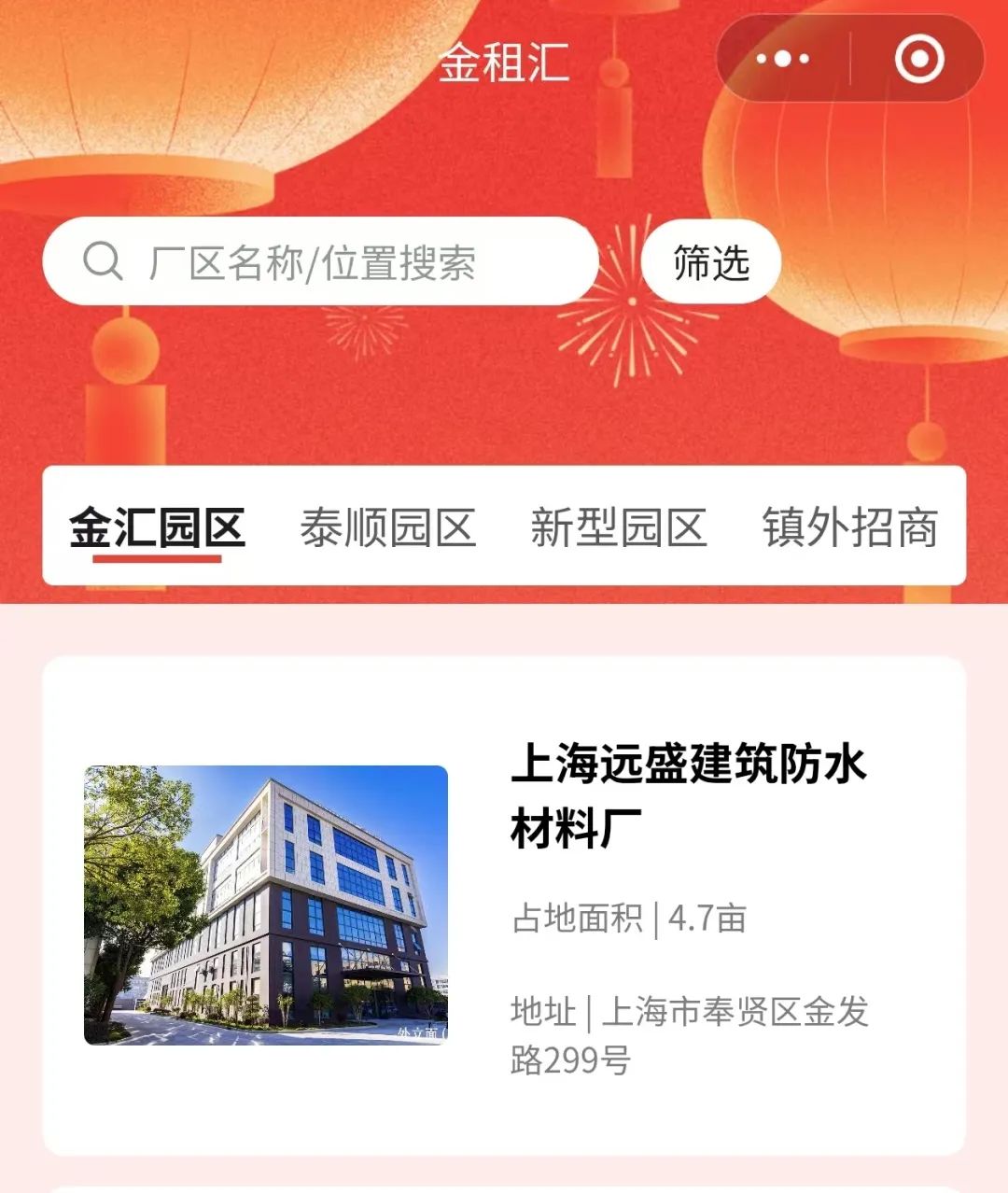Open the 上海远盛建筑防水材料厂 listing card

(504, 905)
